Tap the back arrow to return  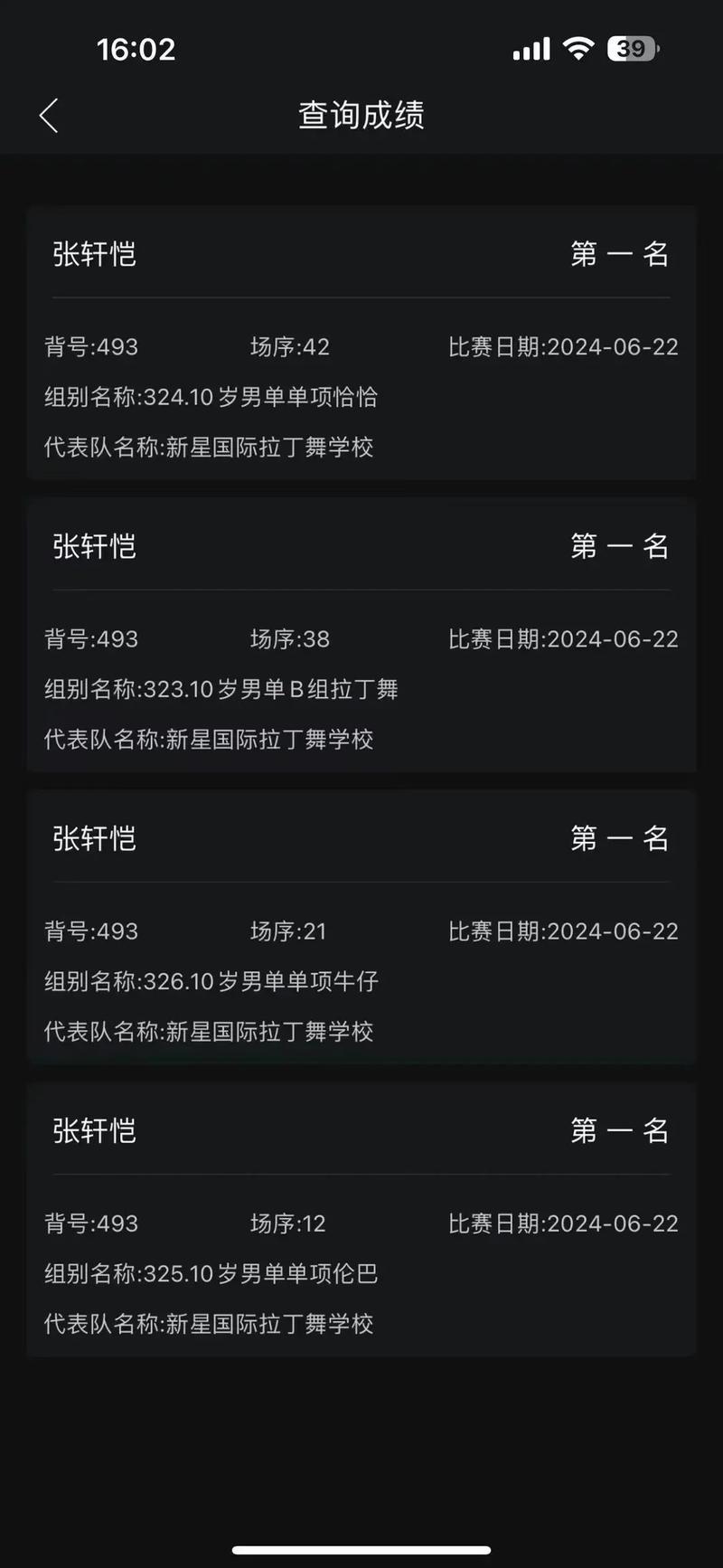48,116
